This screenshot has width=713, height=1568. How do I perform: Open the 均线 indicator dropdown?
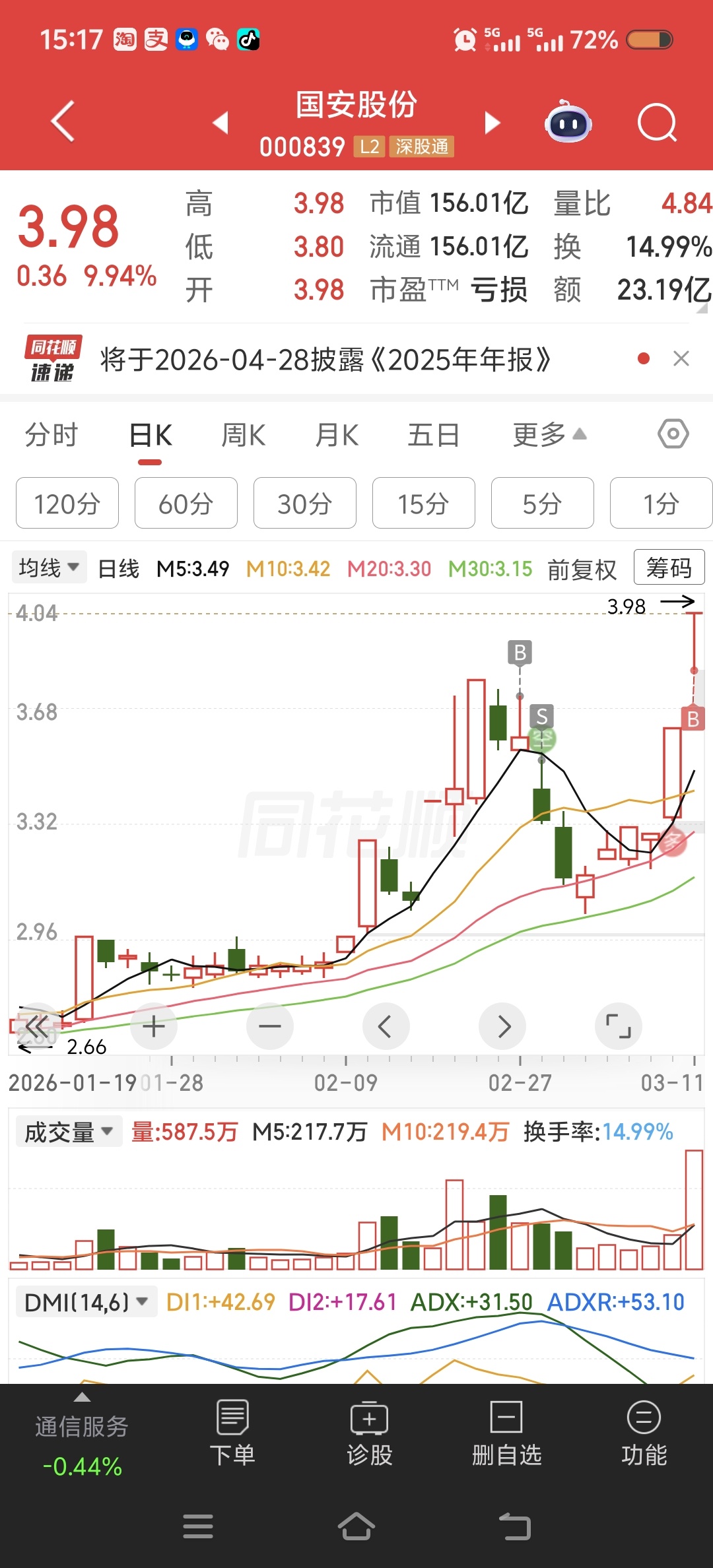tap(49, 568)
